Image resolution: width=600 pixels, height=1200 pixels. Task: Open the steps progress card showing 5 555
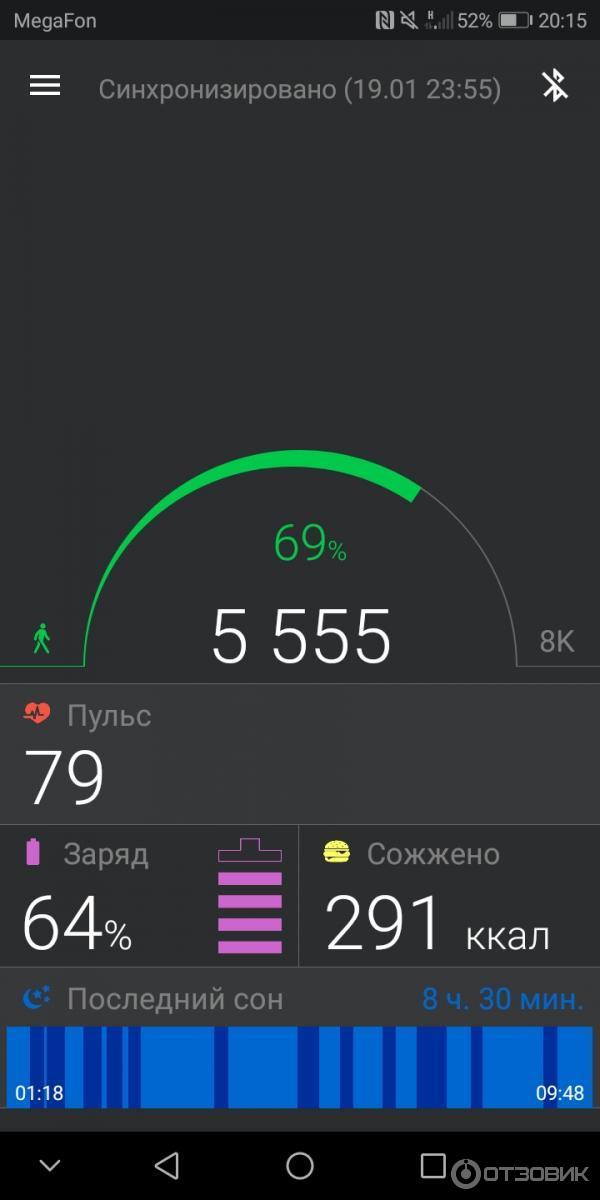point(300,600)
